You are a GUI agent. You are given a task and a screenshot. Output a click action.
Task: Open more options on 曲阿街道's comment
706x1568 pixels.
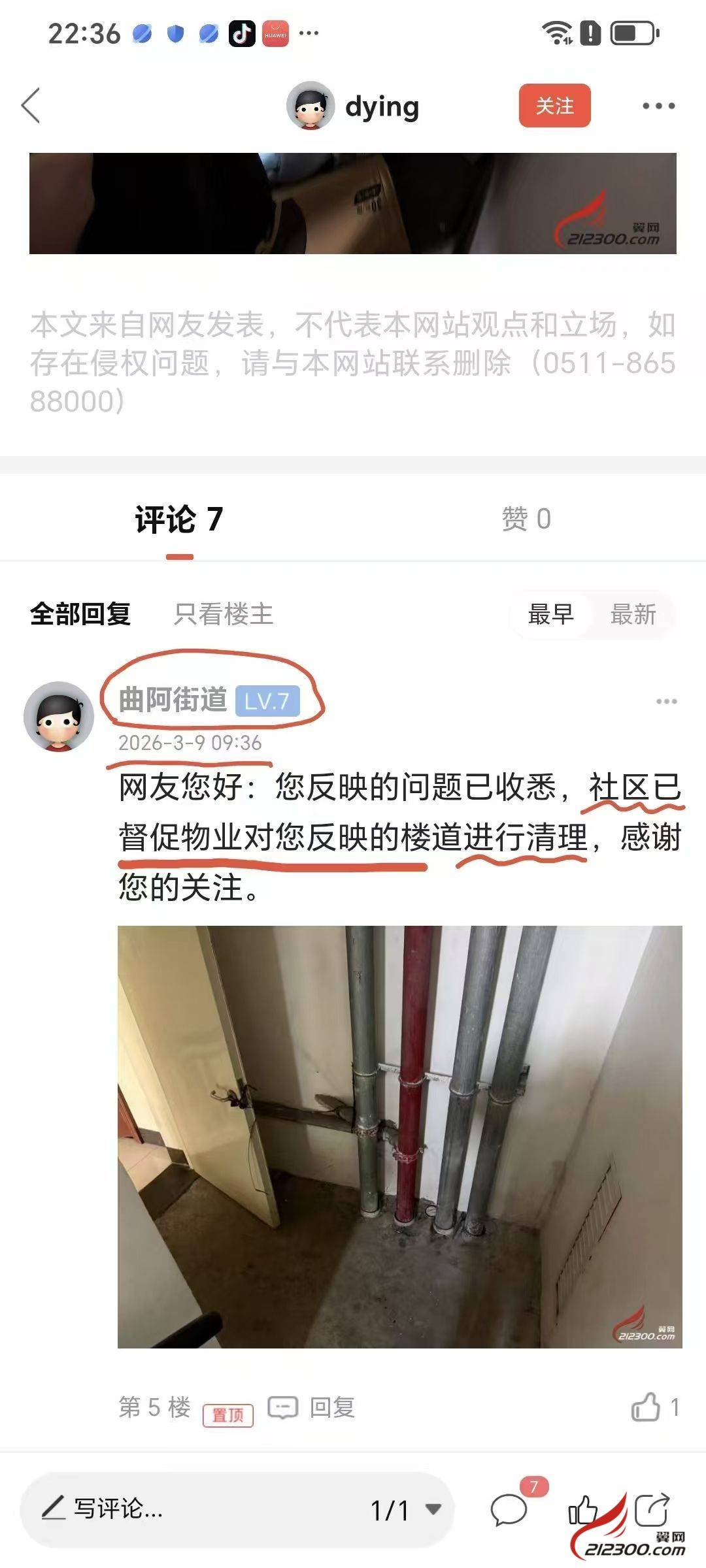click(x=666, y=702)
